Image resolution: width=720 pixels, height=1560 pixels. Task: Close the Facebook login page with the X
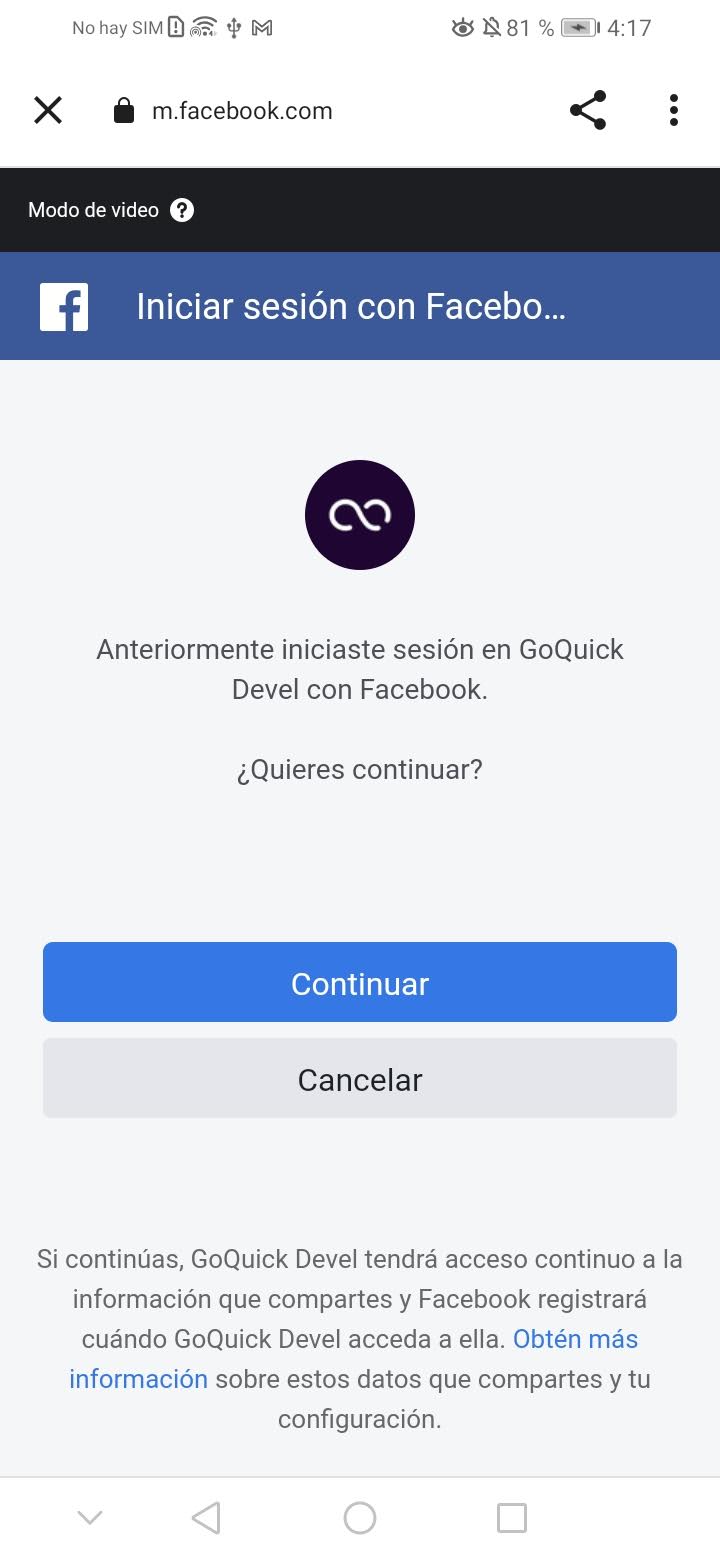pyautogui.click(x=48, y=110)
